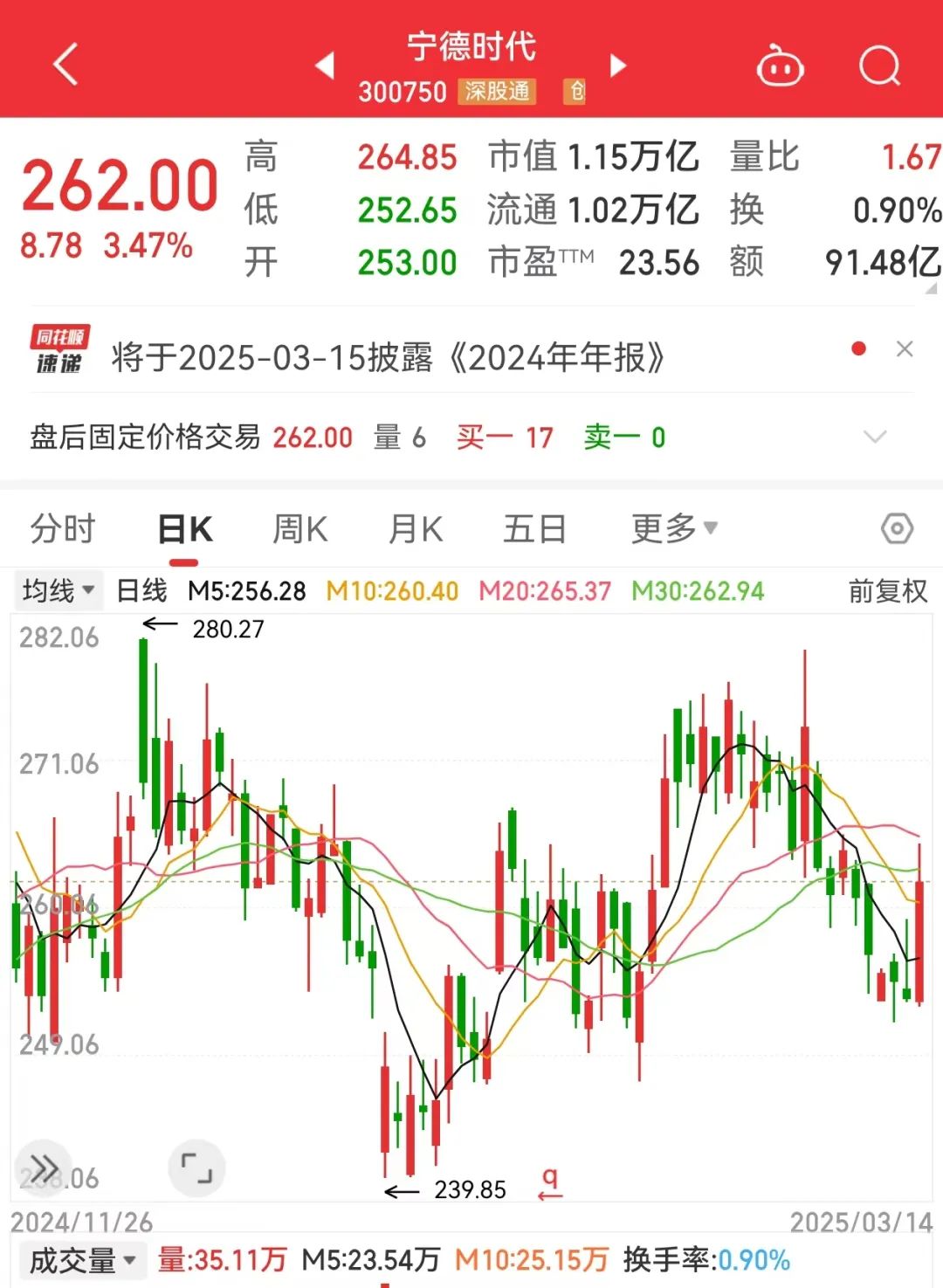Switch to the previous stock
This screenshot has height=1288, width=943.
pos(325,65)
